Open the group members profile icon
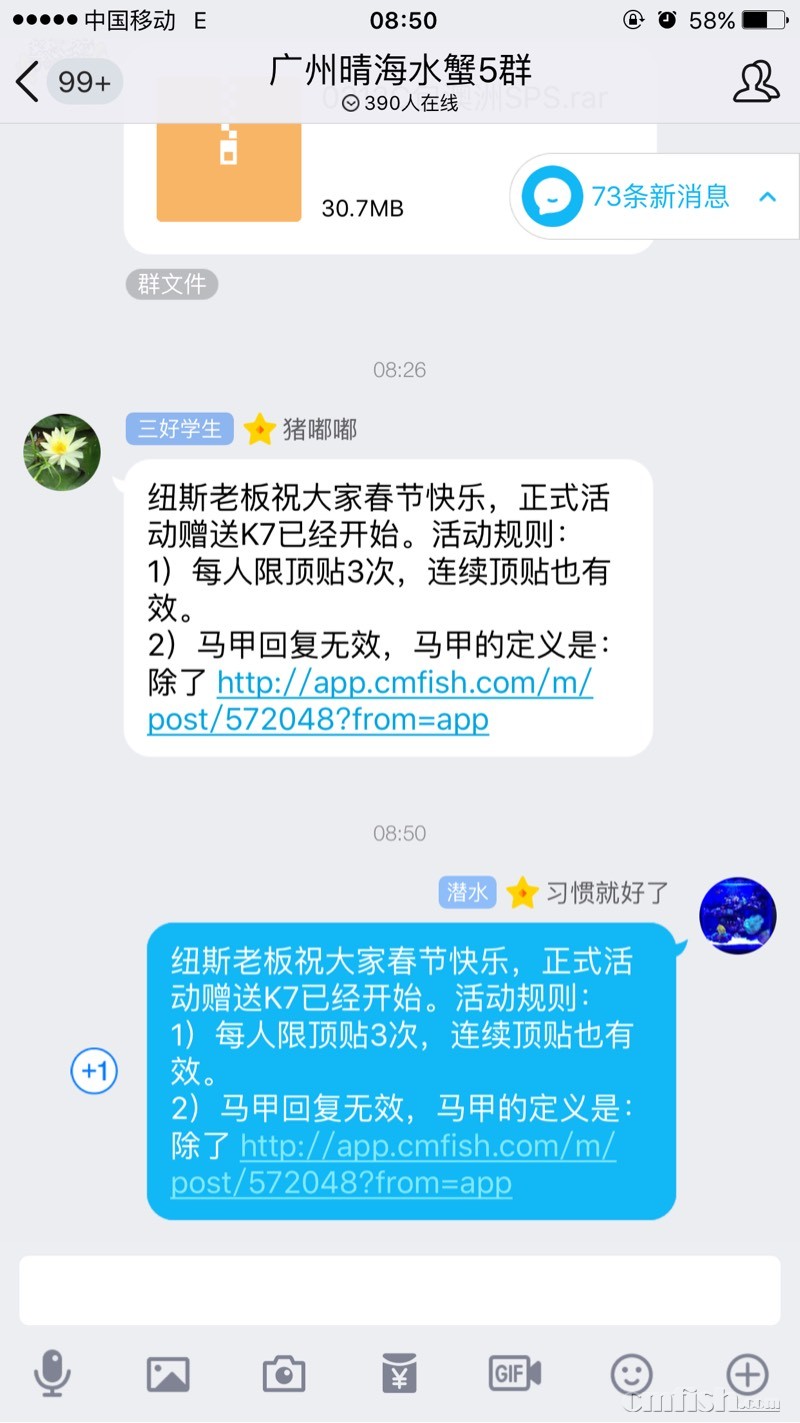 (756, 82)
